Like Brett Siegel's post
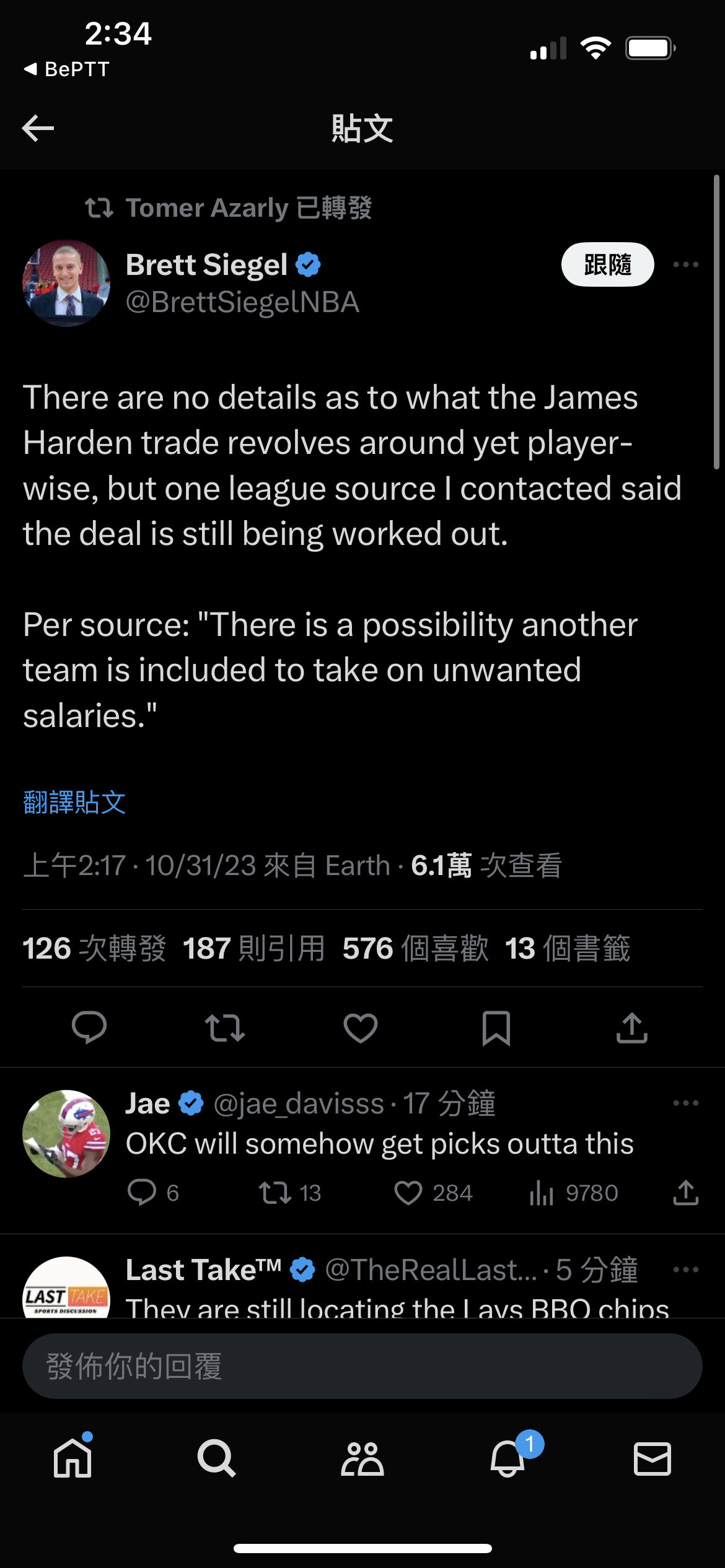The image size is (725, 1568). point(361,1027)
